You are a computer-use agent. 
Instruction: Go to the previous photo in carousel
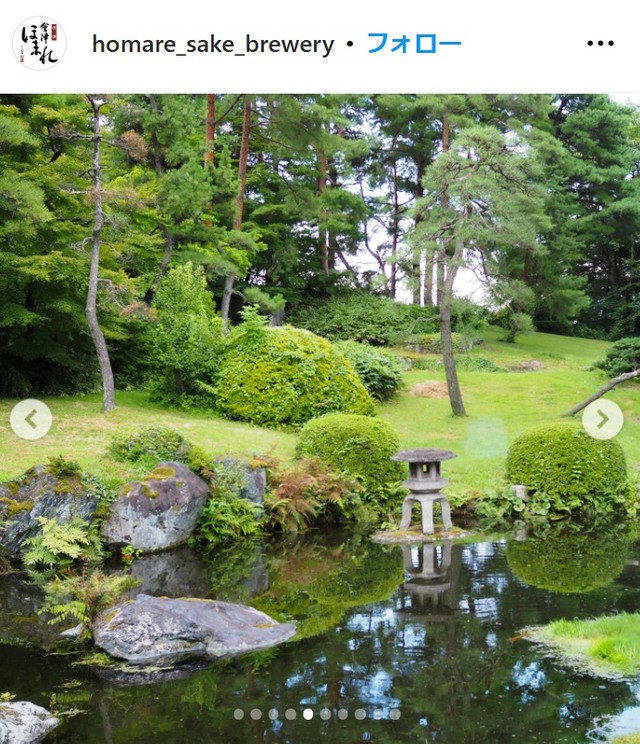point(31,420)
